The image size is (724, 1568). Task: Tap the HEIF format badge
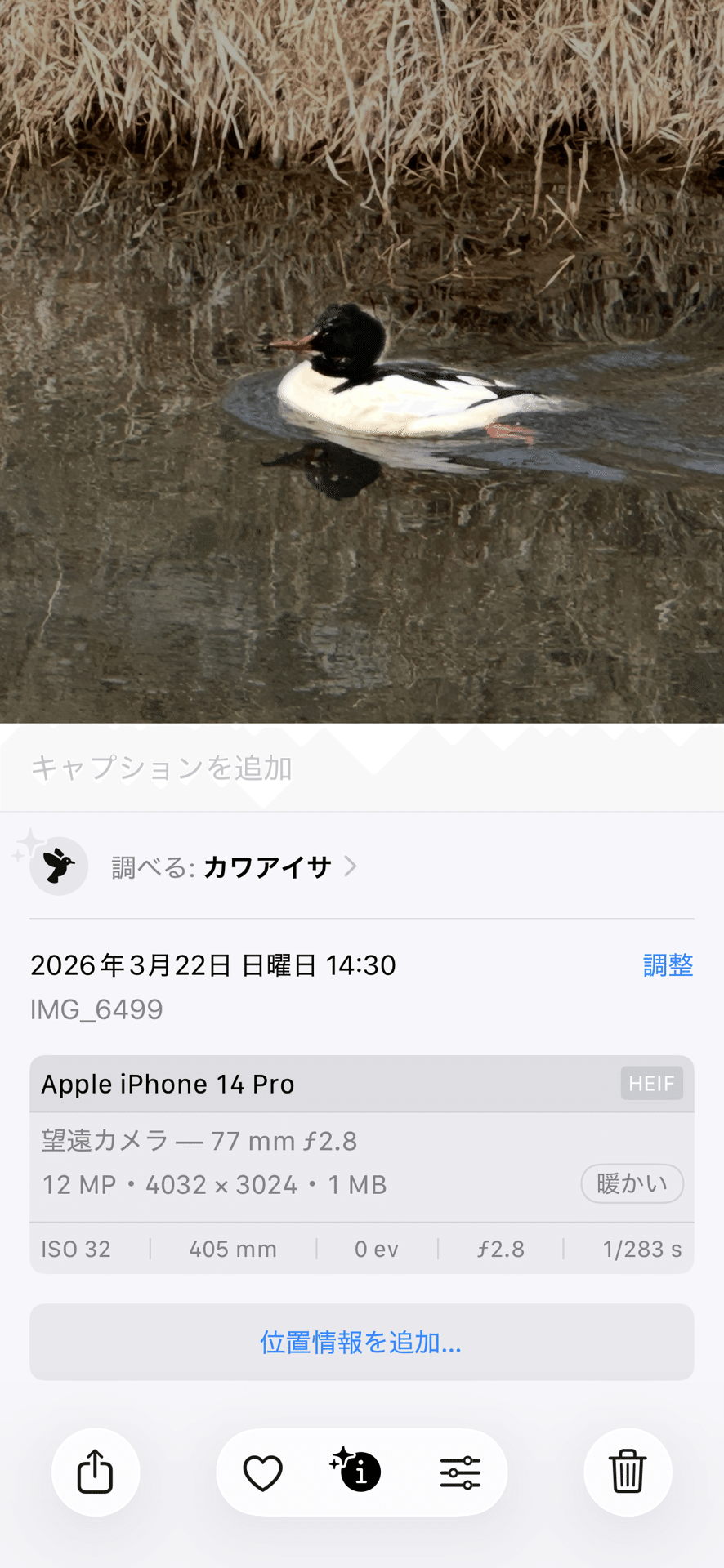click(651, 1084)
